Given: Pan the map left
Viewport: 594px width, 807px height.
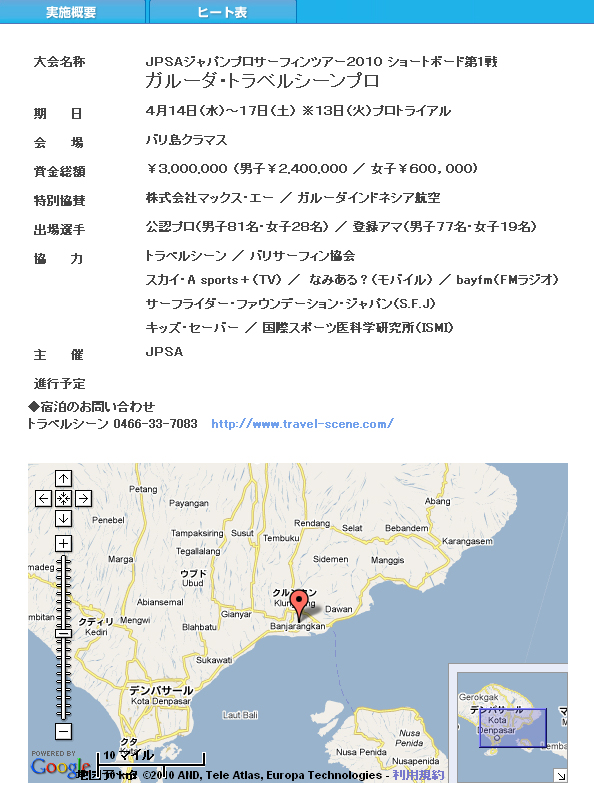Looking at the screenshot, I should click(43, 498).
